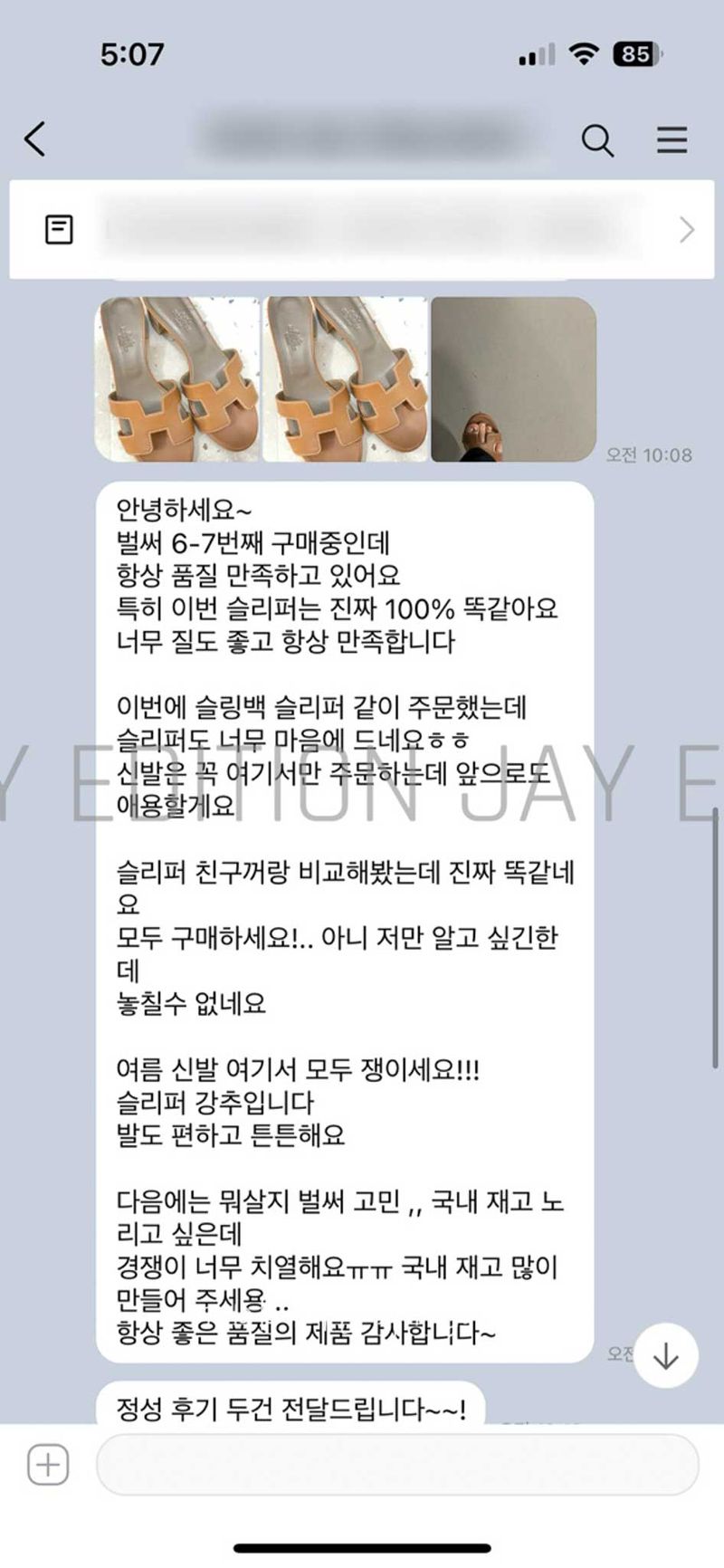This screenshot has width=724, height=1568.
Task: Open the third photo showing a foot
Action: (513, 378)
